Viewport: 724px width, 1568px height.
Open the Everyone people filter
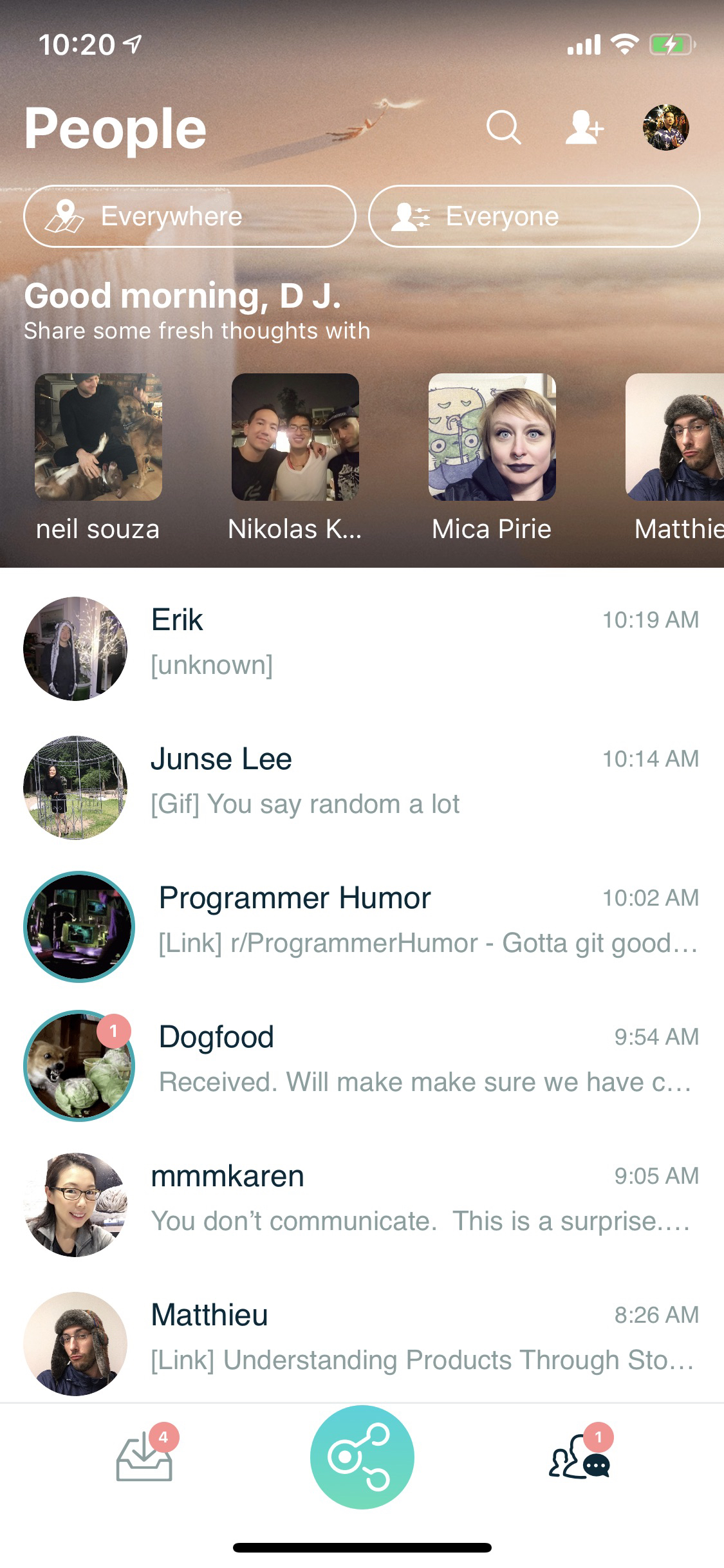click(534, 216)
